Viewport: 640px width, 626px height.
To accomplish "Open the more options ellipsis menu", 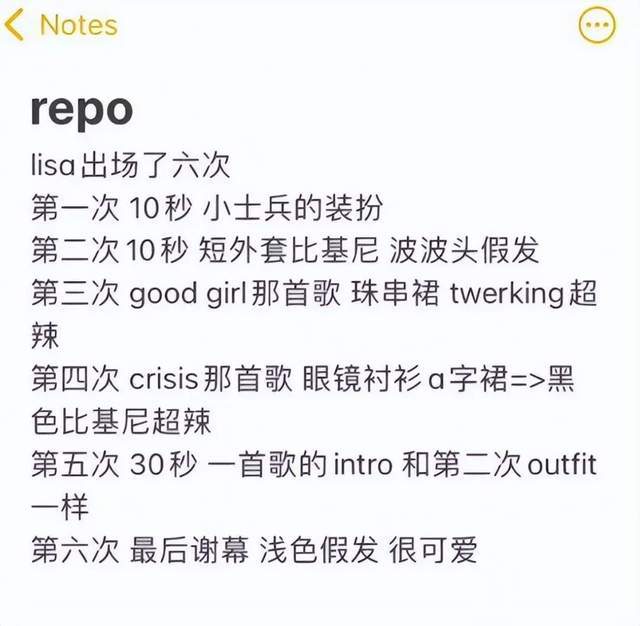I will coord(598,26).
